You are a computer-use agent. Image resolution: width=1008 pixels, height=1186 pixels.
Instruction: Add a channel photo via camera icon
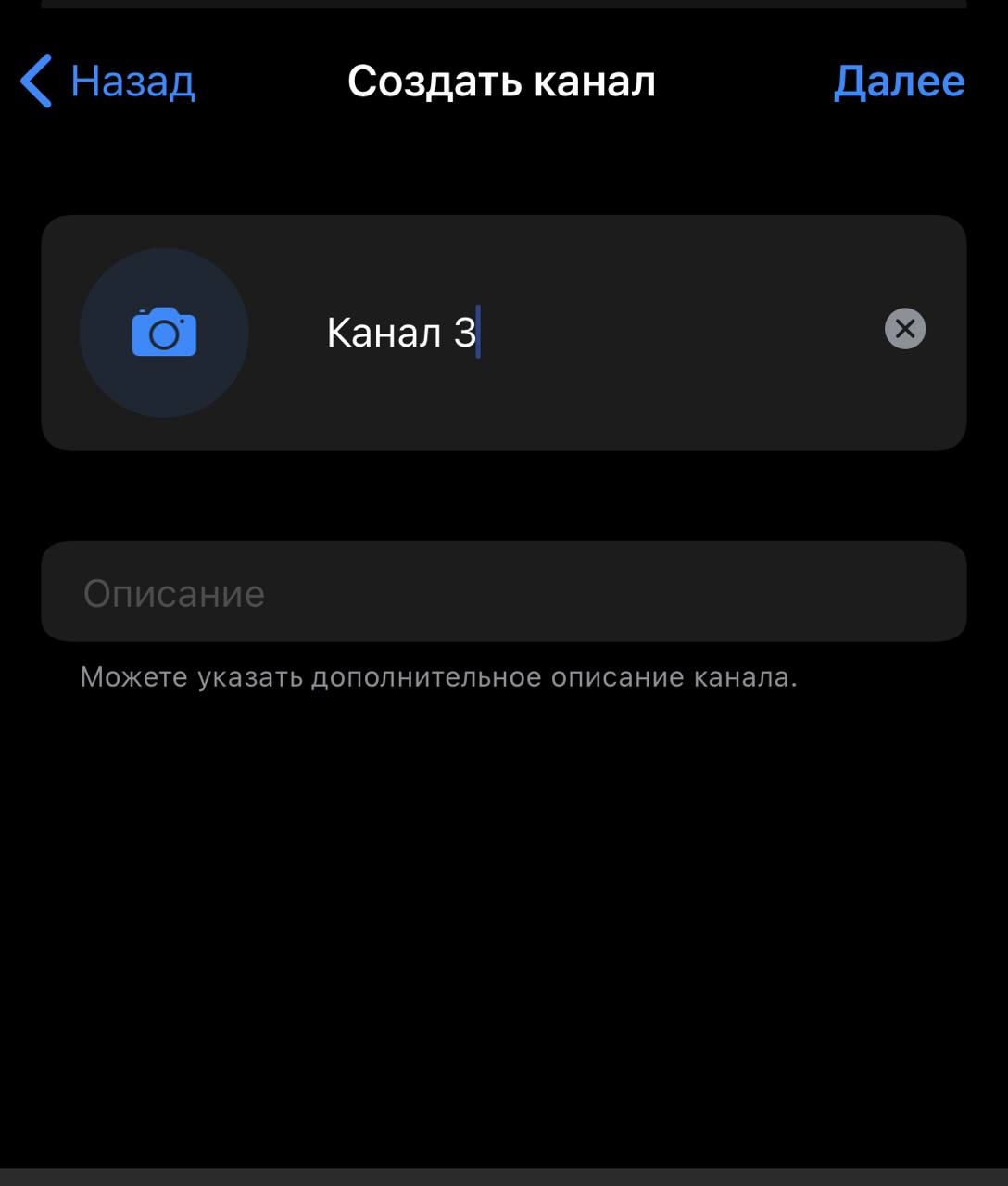164,333
